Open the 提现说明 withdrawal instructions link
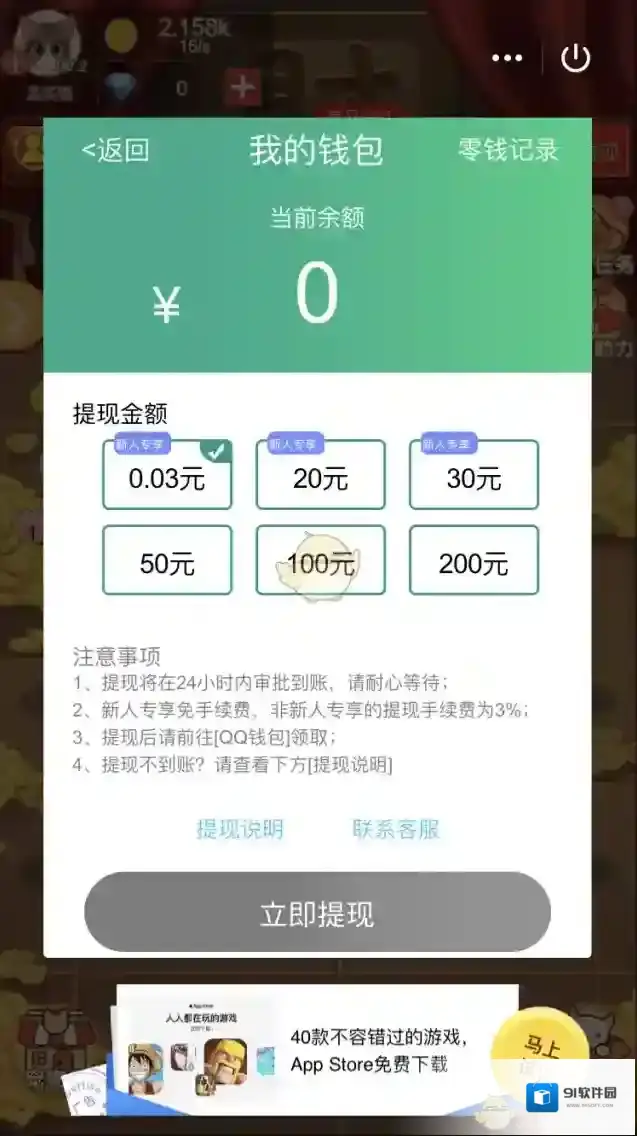The width and height of the screenshot is (637, 1136). point(240,829)
